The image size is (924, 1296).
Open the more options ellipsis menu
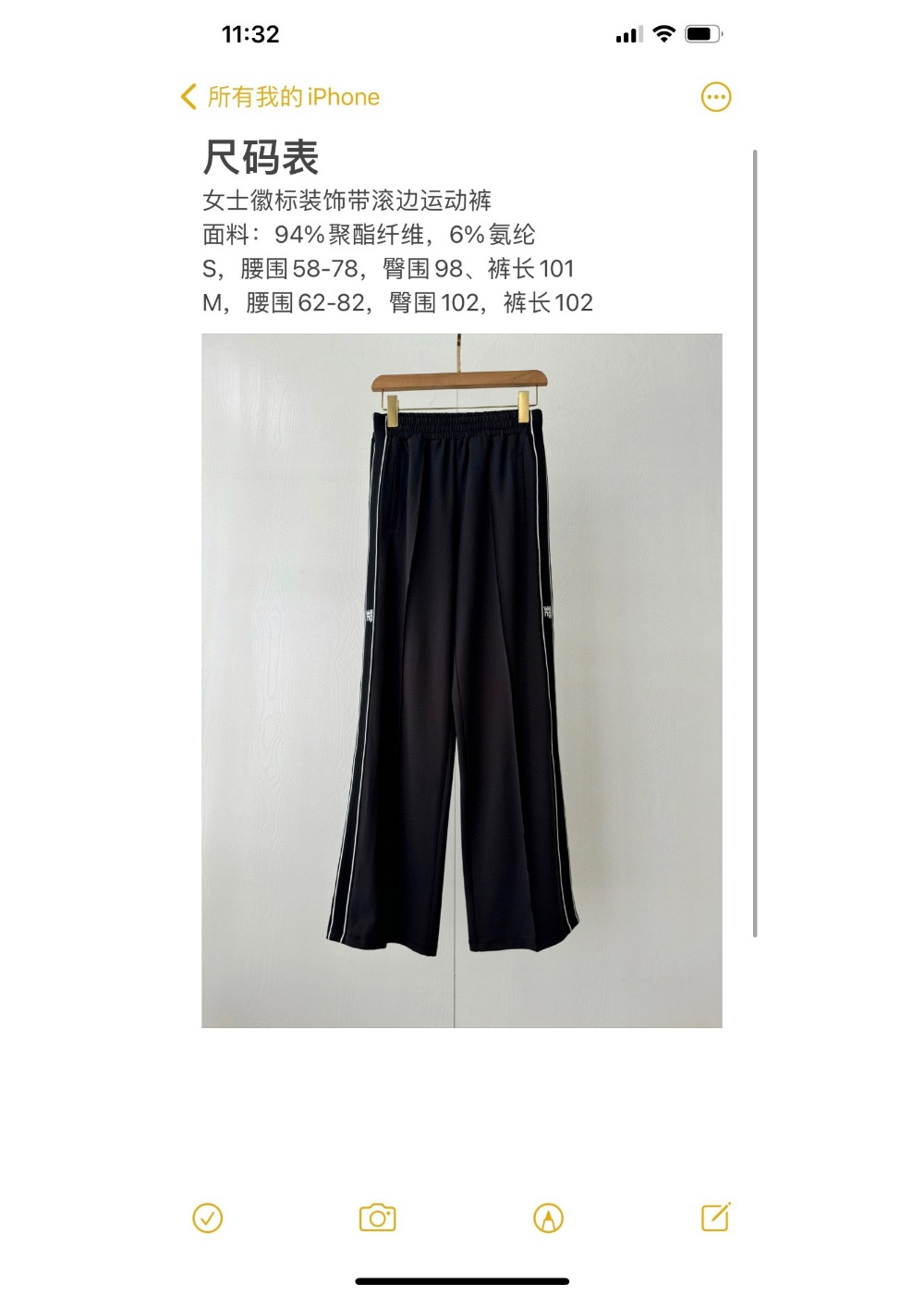point(716,97)
